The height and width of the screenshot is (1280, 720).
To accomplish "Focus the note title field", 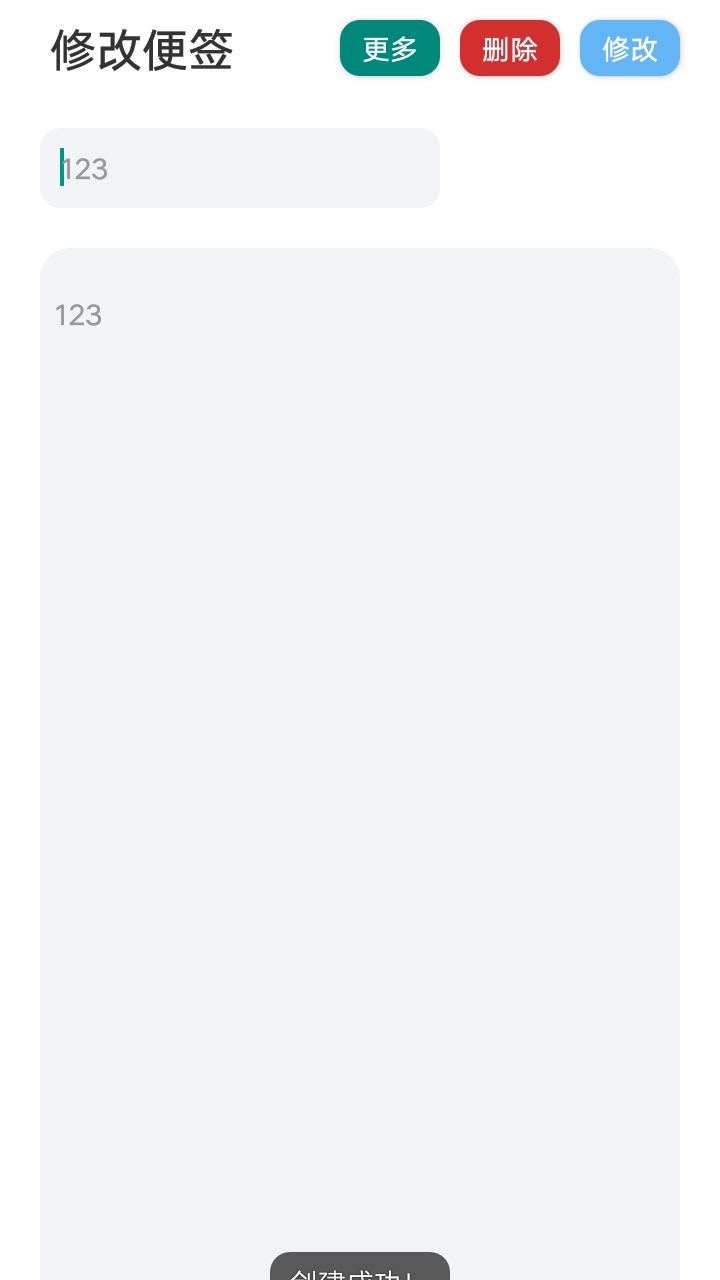I will click(x=240, y=168).
